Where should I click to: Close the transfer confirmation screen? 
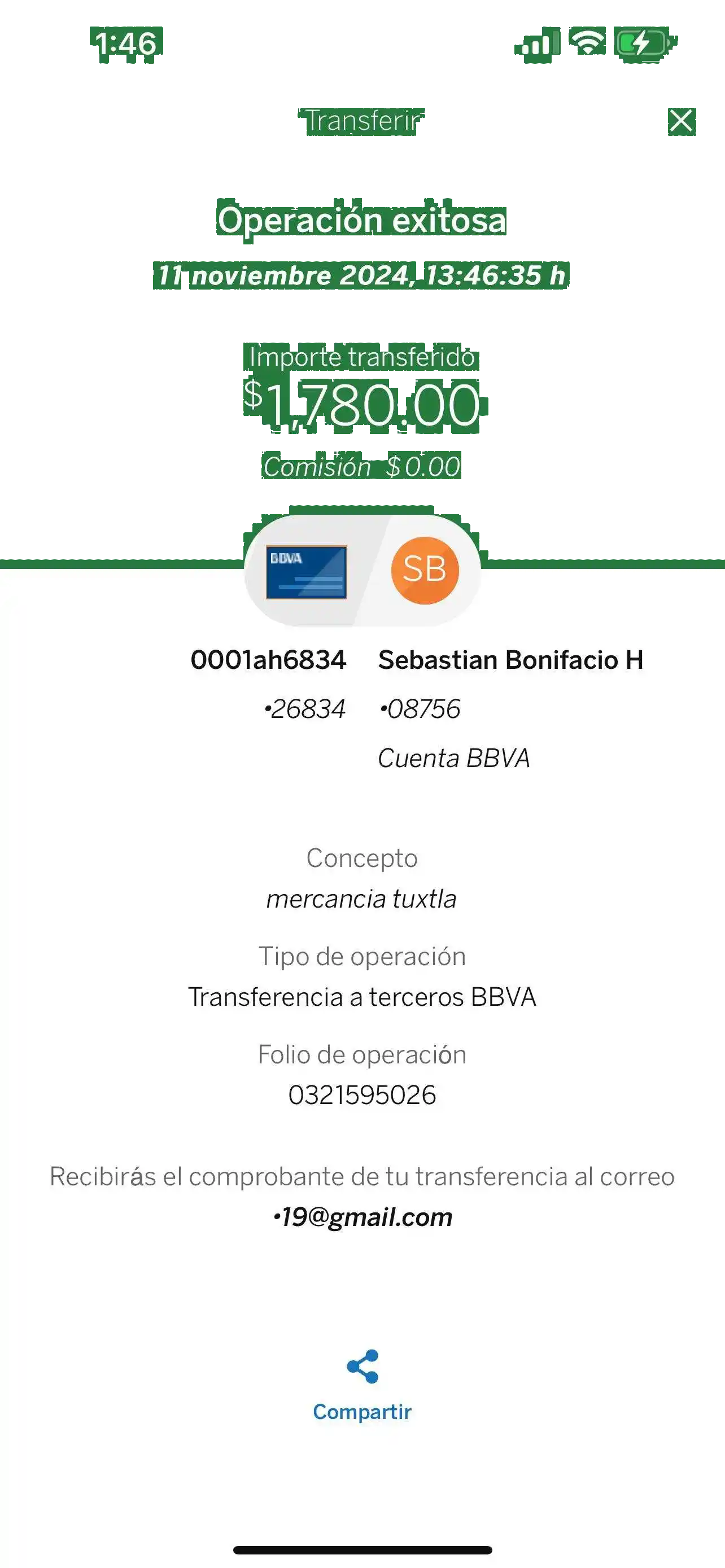680,121
